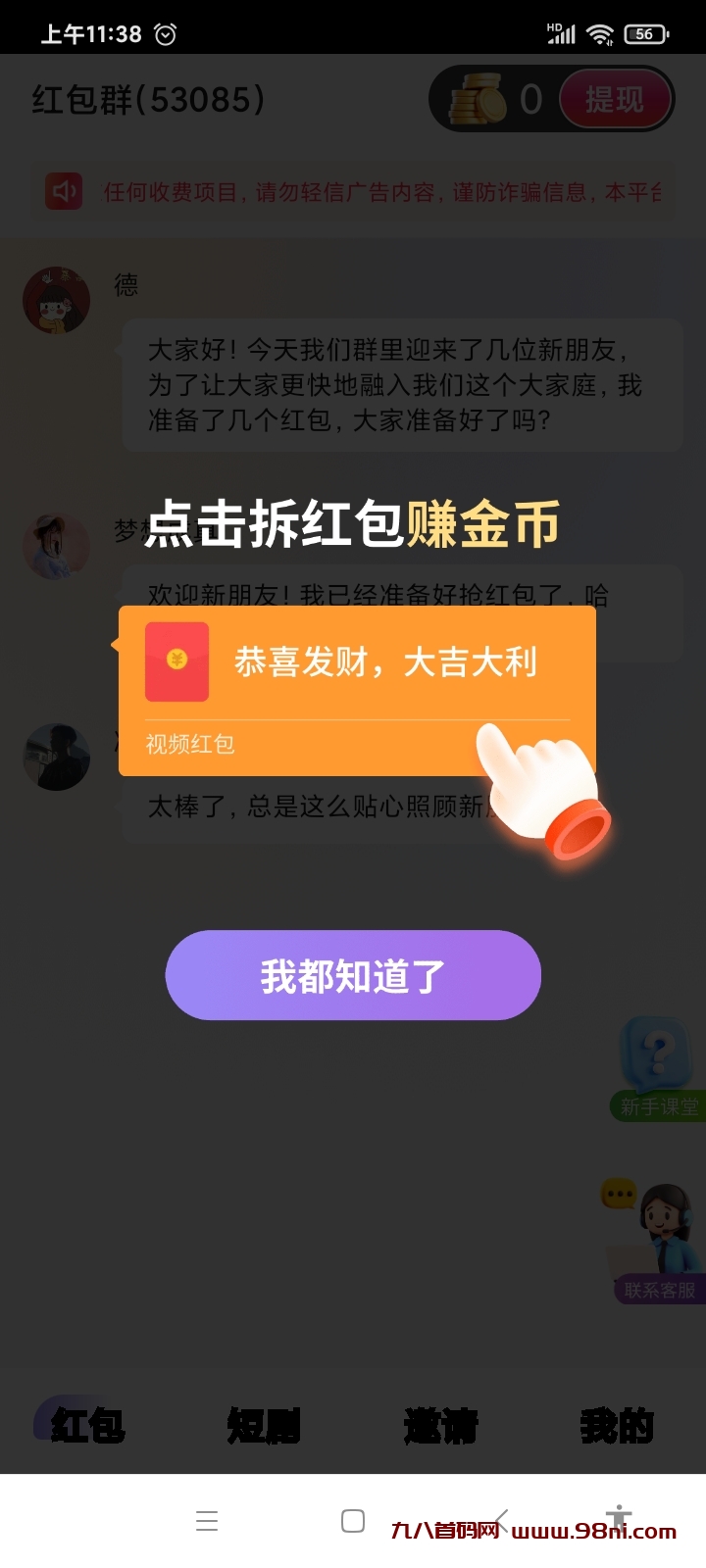
Task: Tap the coin balance icon at top
Action: [478, 98]
